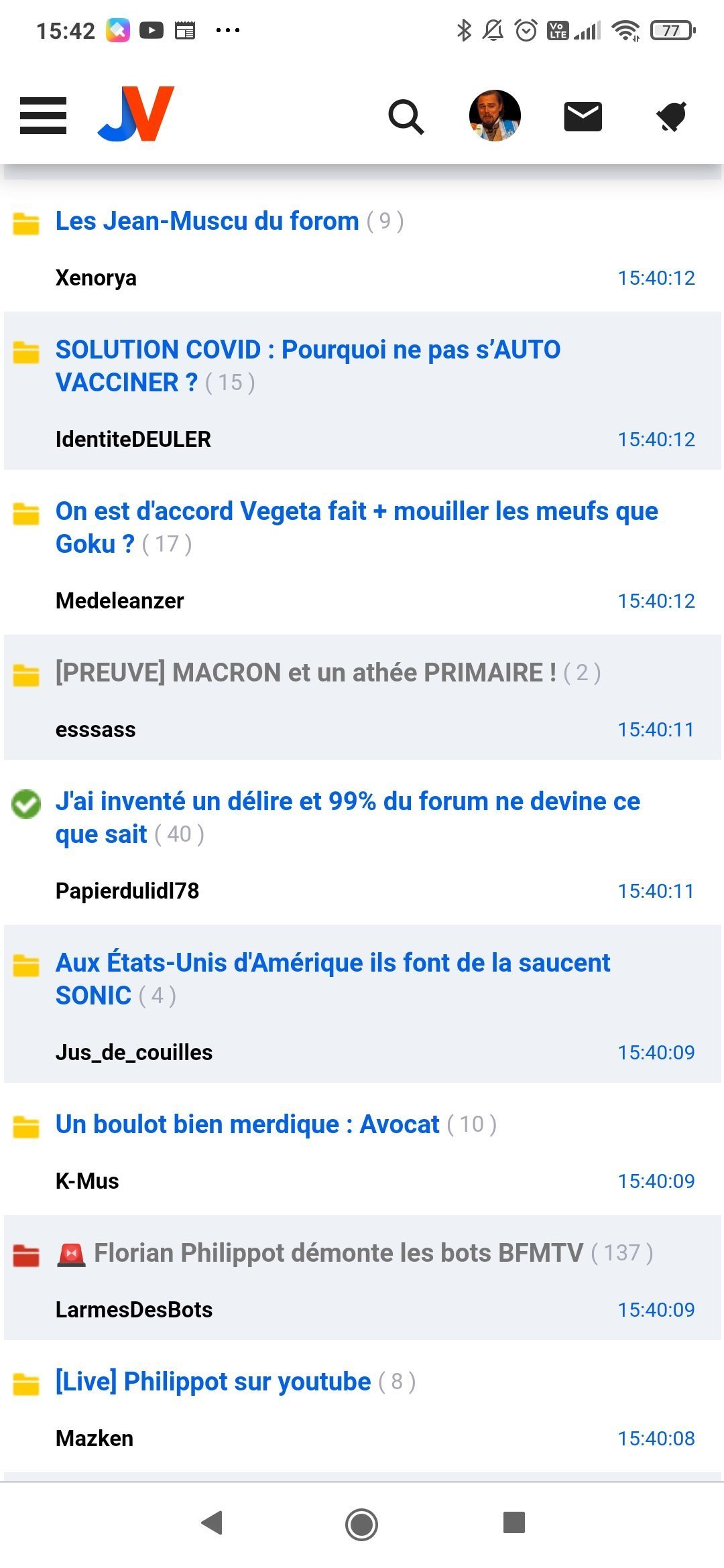Open topic "Les Jean-Muscu du forom"
Screen dimensions: 724x1568
(x=207, y=221)
